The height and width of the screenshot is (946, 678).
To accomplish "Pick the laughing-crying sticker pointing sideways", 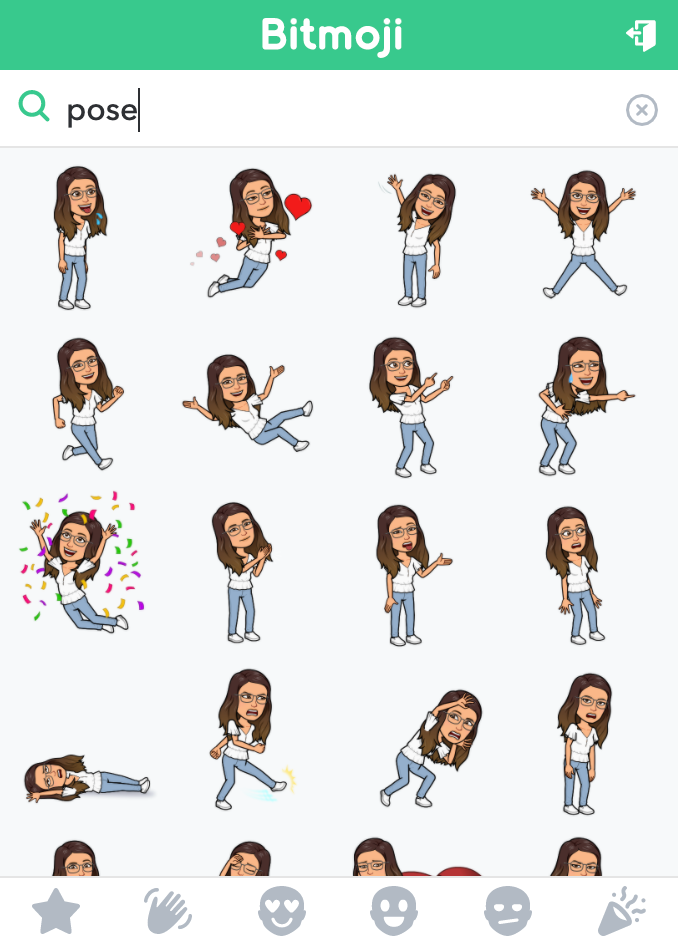I will pos(578,405).
